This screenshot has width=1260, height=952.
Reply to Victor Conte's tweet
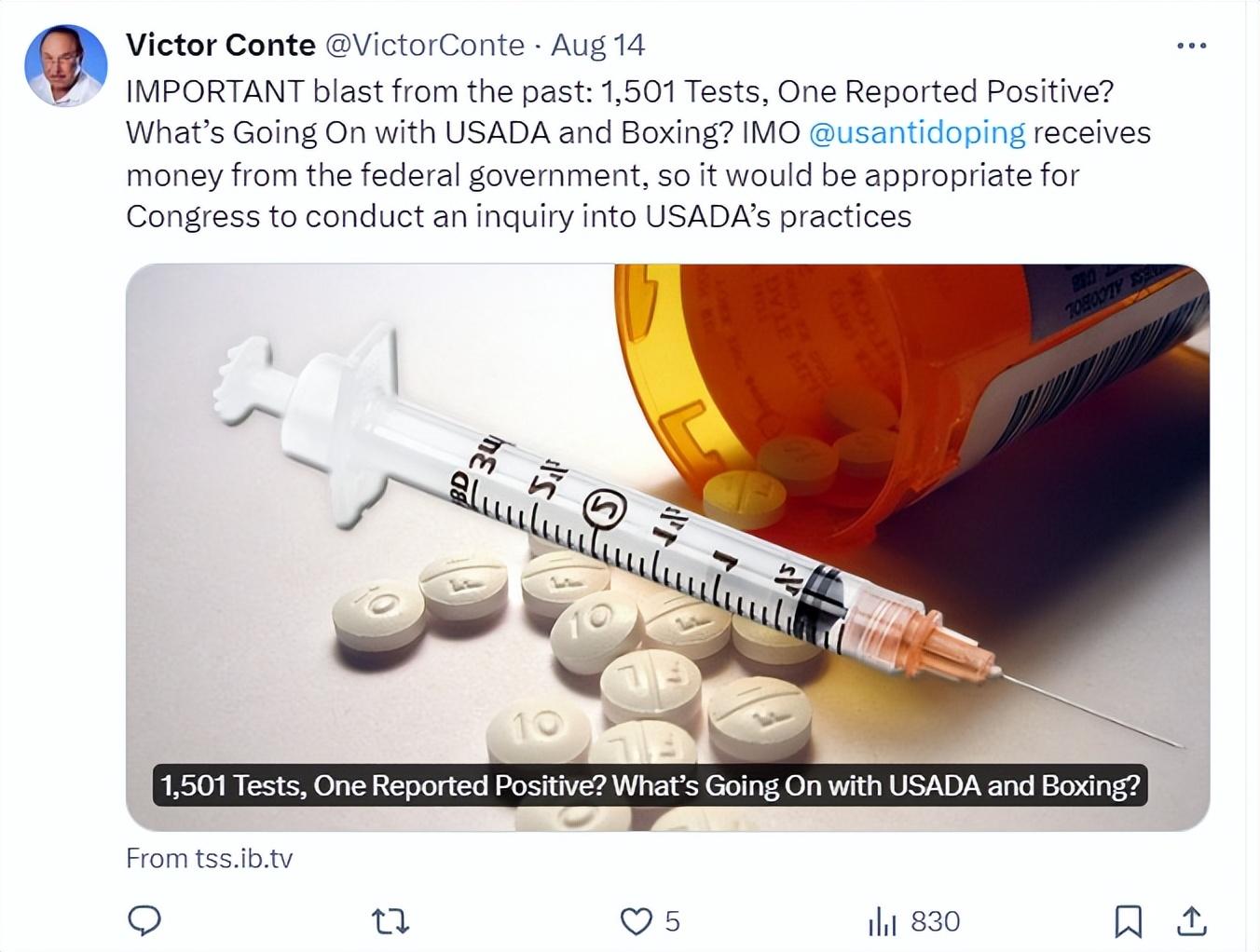pyautogui.click(x=144, y=921)
